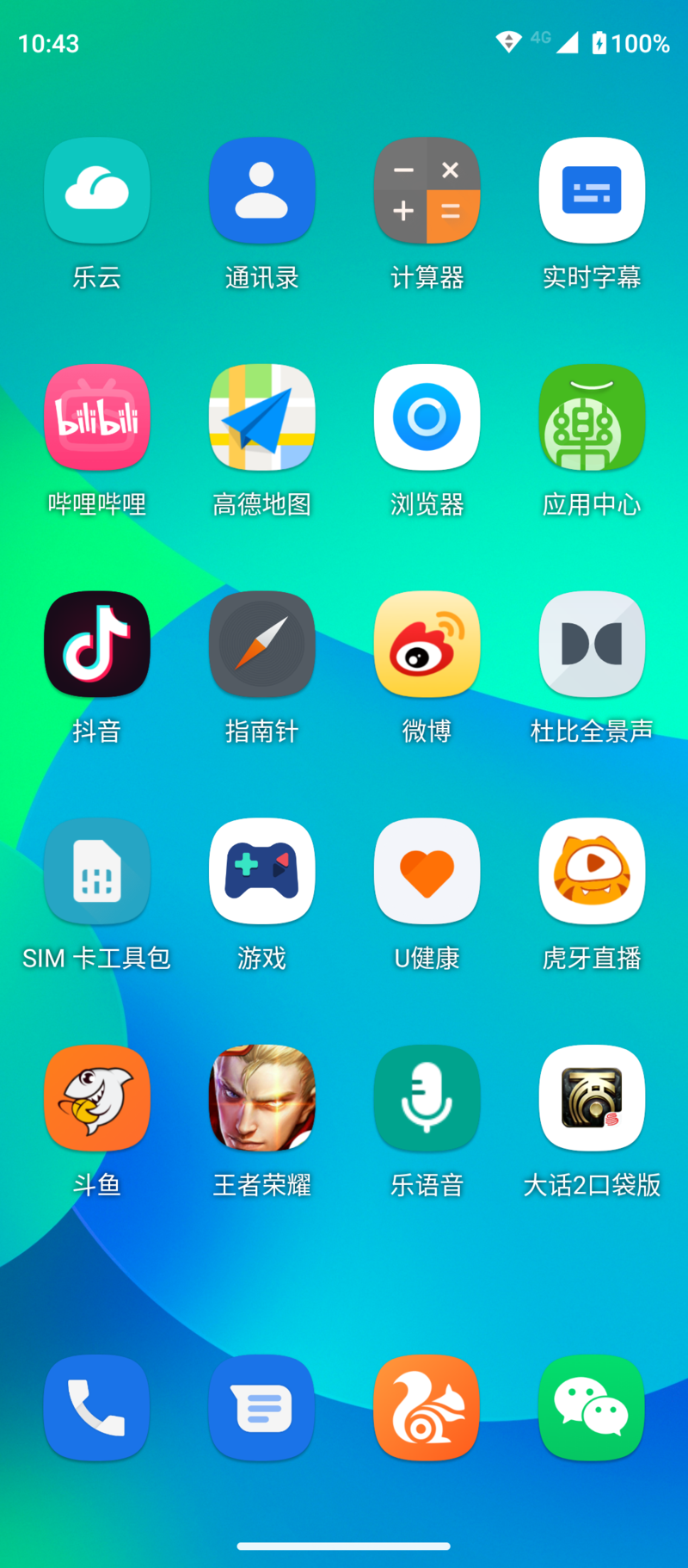Launch the 通讯录 contacts app
Viewport: 688px width, 1568px height.
point(261,191)
